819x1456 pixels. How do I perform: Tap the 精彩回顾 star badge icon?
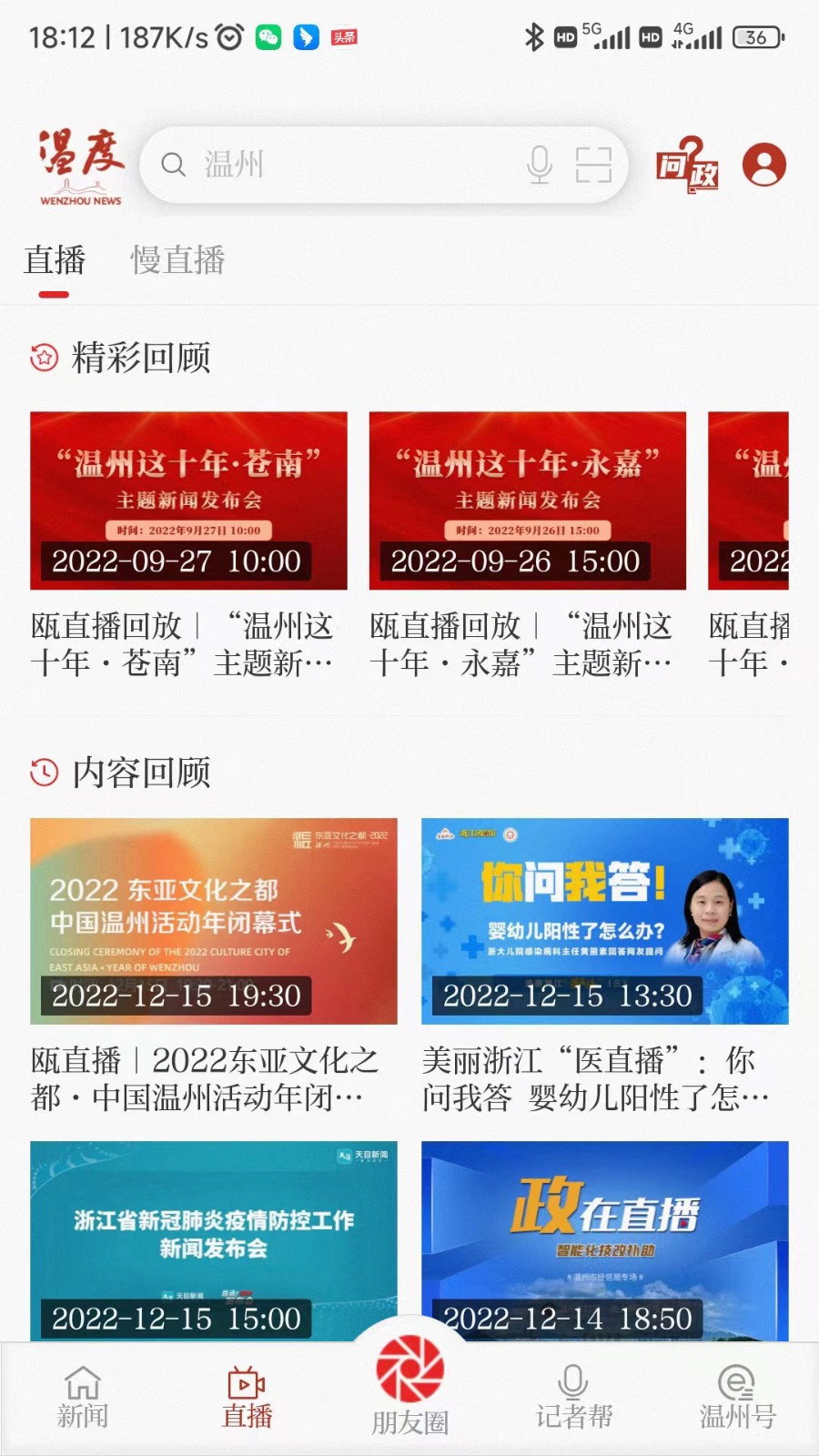[x=44, y=358]
